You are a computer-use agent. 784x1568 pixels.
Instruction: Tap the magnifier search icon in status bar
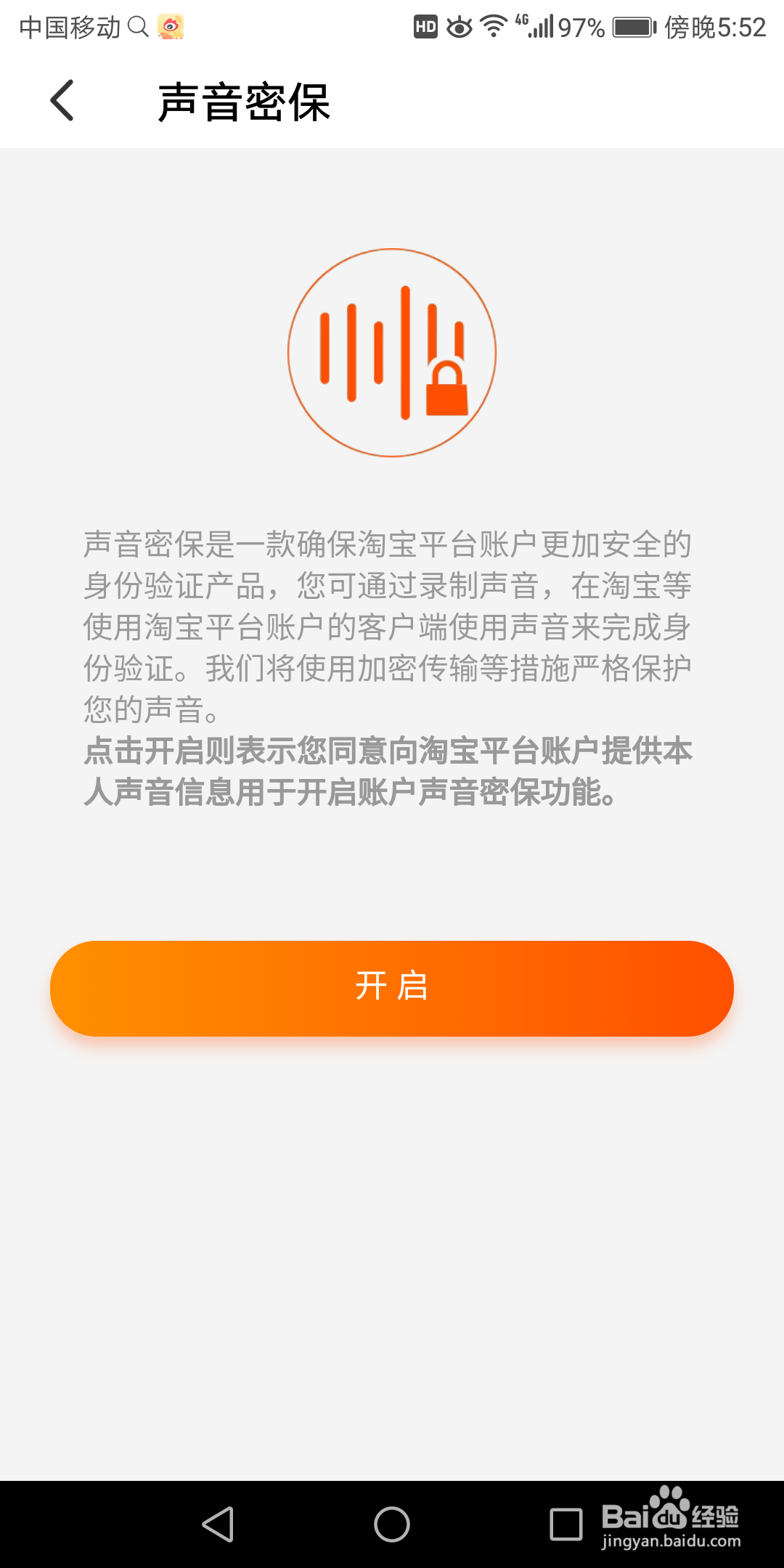pos(138,28)
